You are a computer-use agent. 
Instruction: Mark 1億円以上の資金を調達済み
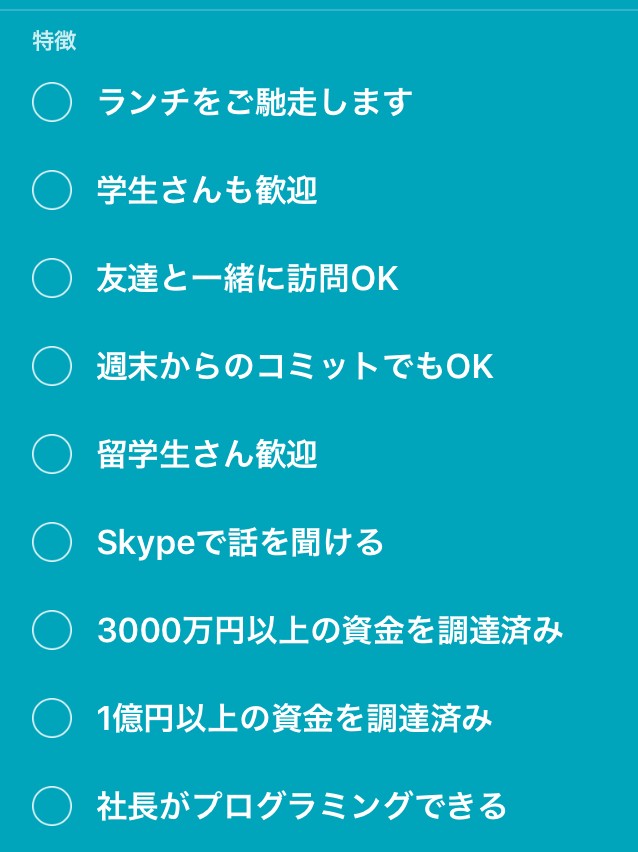tap(52, 717)
